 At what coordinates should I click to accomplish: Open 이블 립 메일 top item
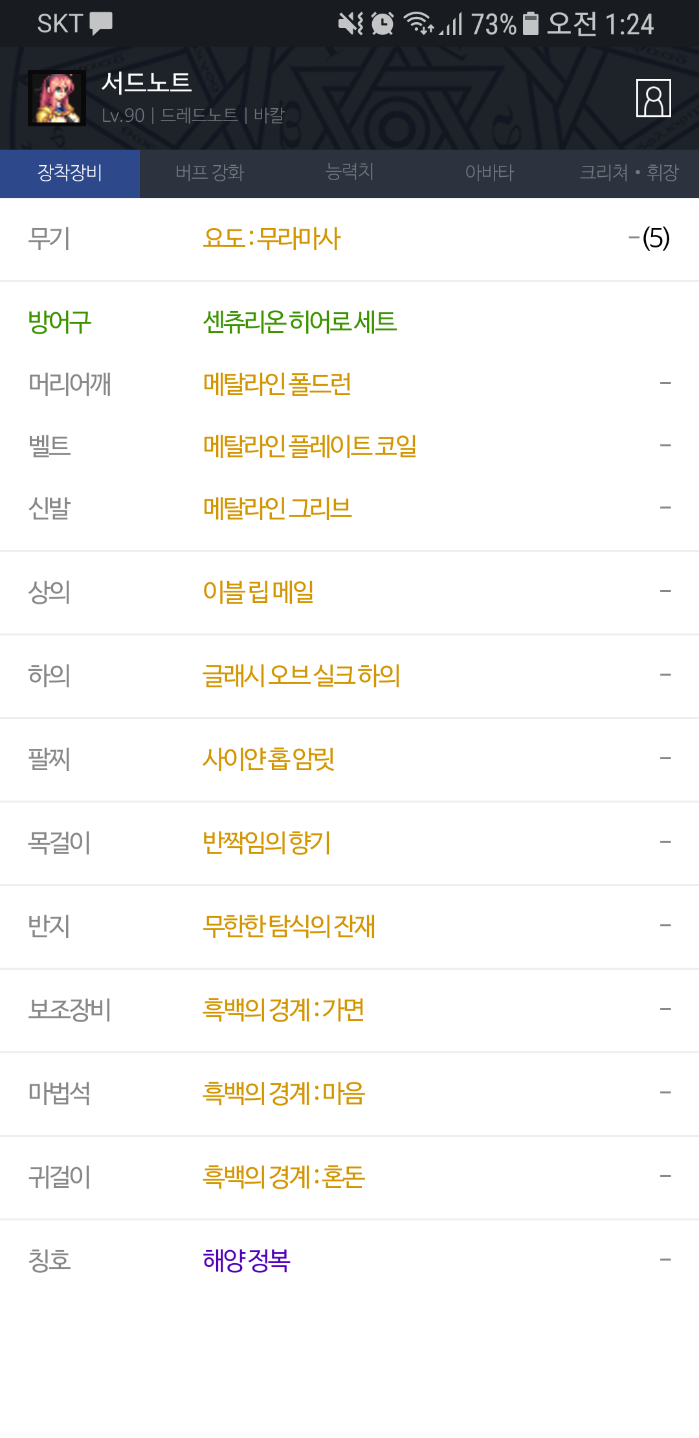(x=258, y=592)
